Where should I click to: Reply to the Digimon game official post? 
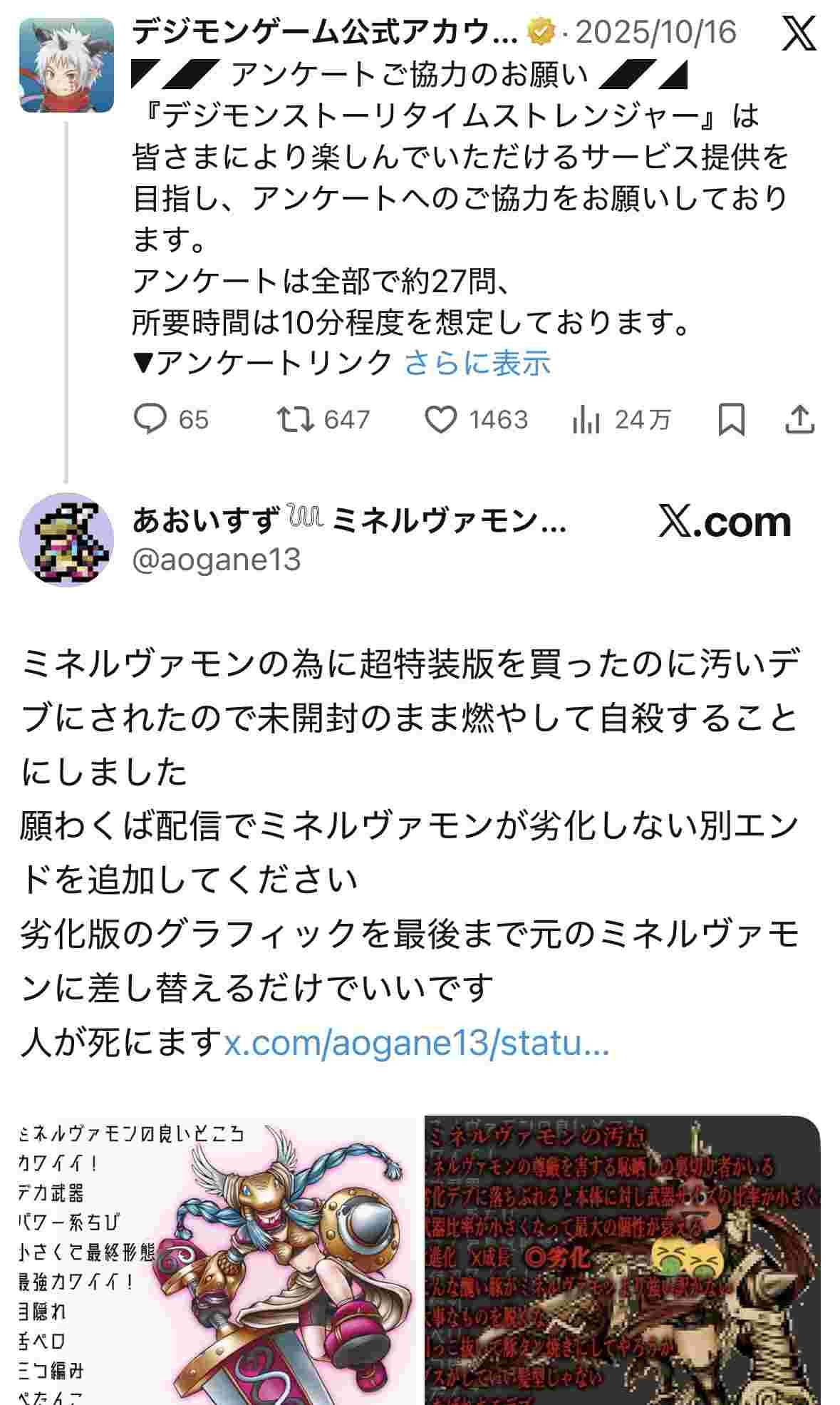151,419
